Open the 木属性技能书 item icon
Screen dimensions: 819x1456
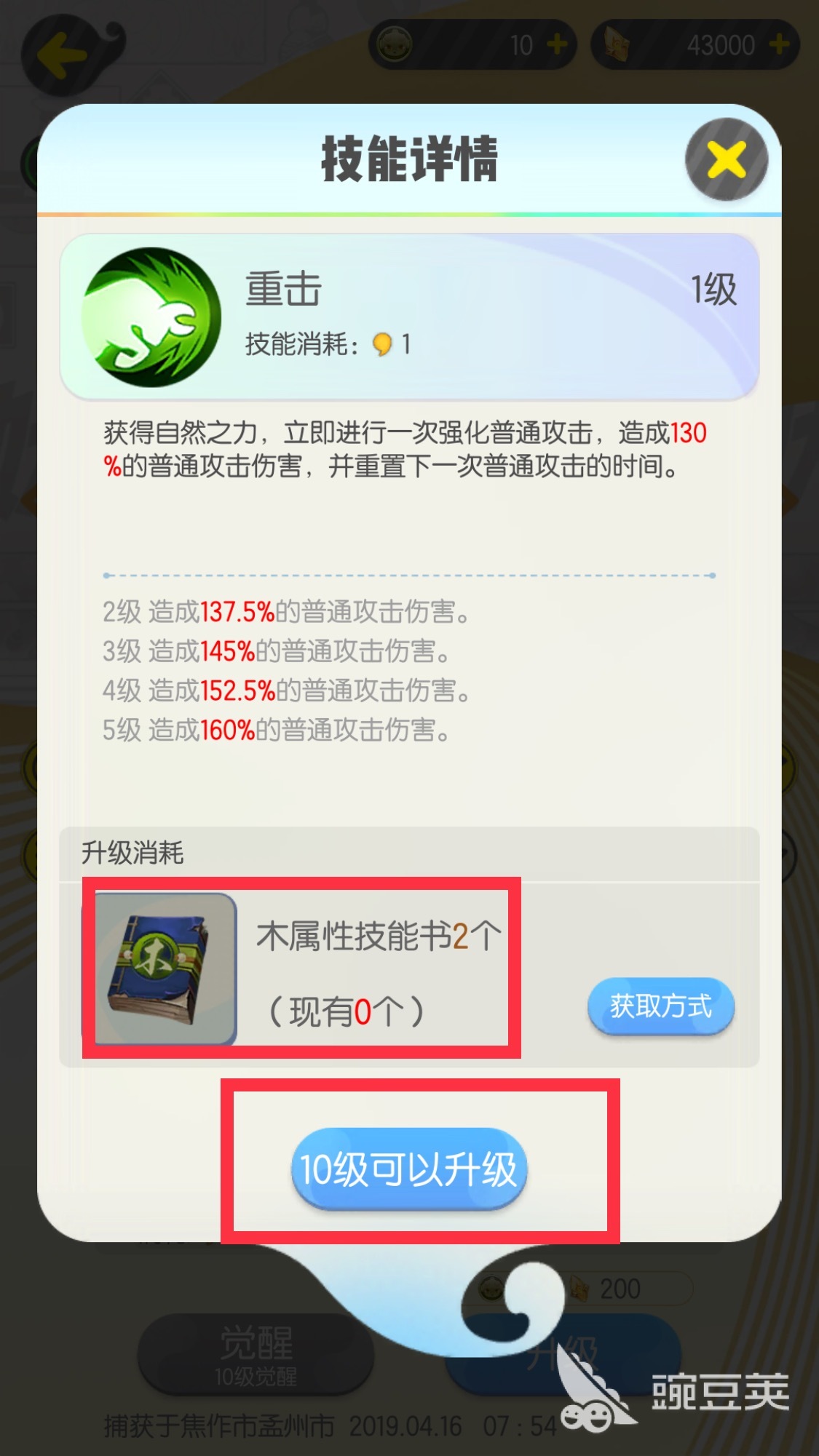[165, 968]
